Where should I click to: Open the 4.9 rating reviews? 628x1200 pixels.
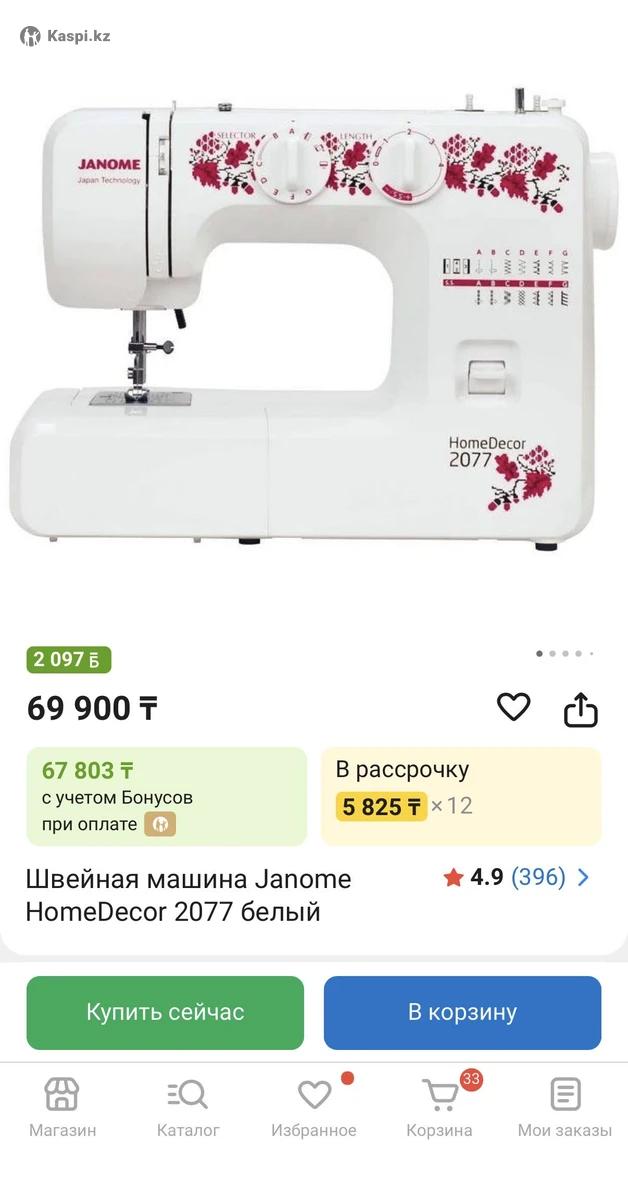tap(516, 878)
